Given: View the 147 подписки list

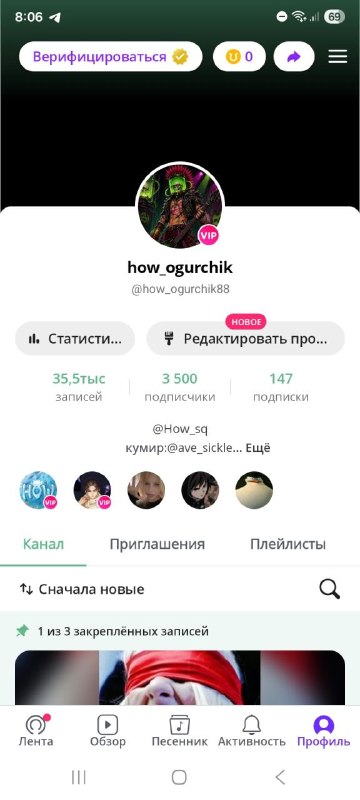Looking at the screenshot, I should 281,387.
